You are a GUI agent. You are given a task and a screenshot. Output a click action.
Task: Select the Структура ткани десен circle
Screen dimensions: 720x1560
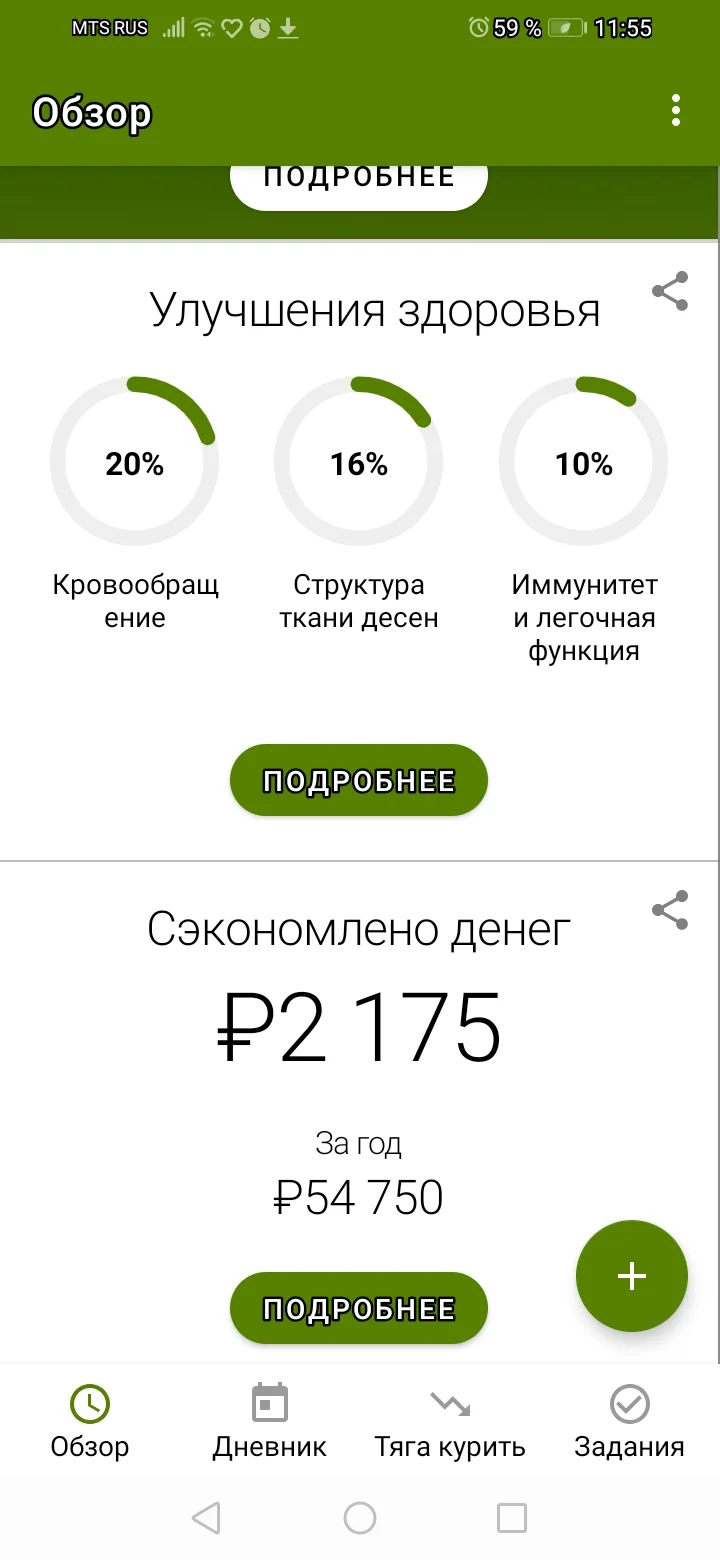358,460
